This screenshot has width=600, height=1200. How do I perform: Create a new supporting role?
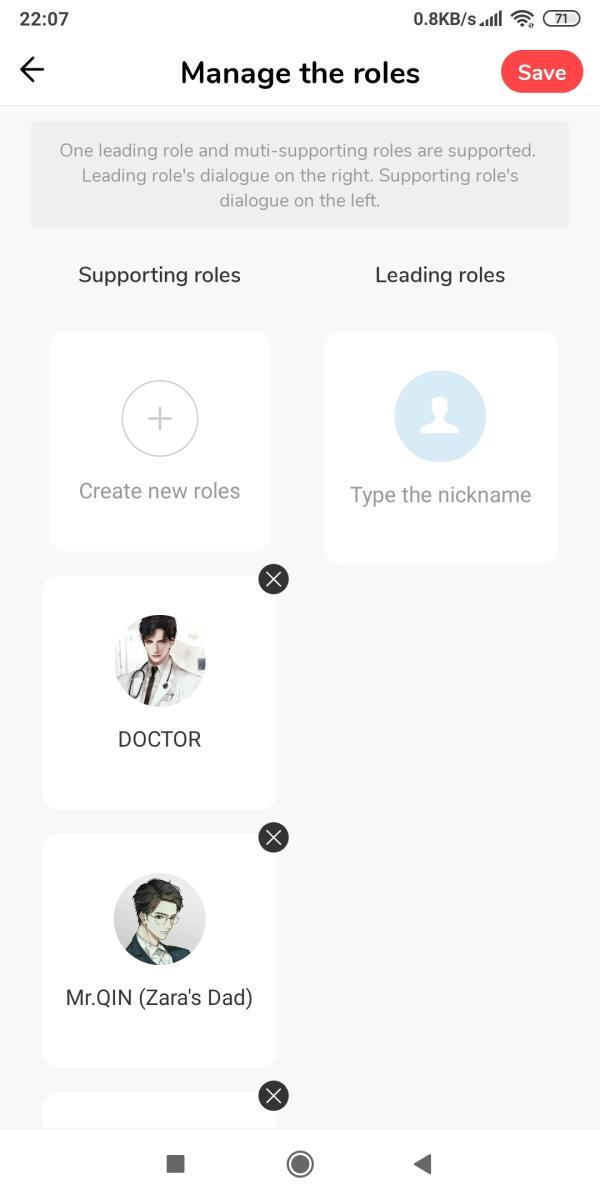pyautogui.click(x=160, y=419)
